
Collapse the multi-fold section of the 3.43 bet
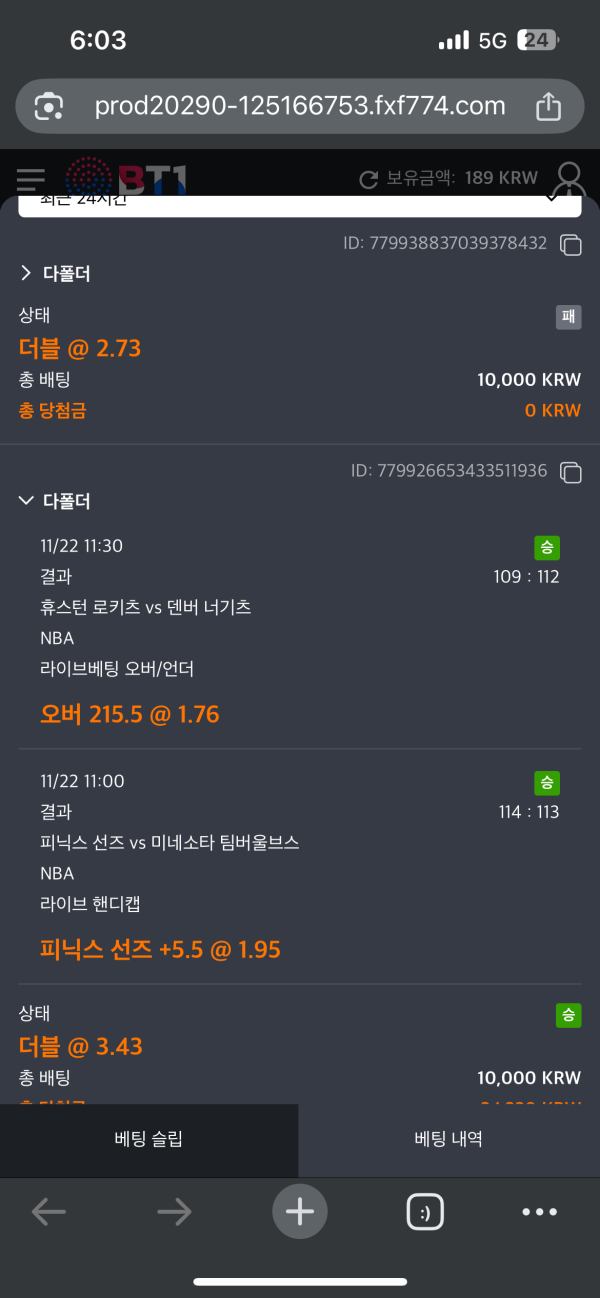pos(56,501)
